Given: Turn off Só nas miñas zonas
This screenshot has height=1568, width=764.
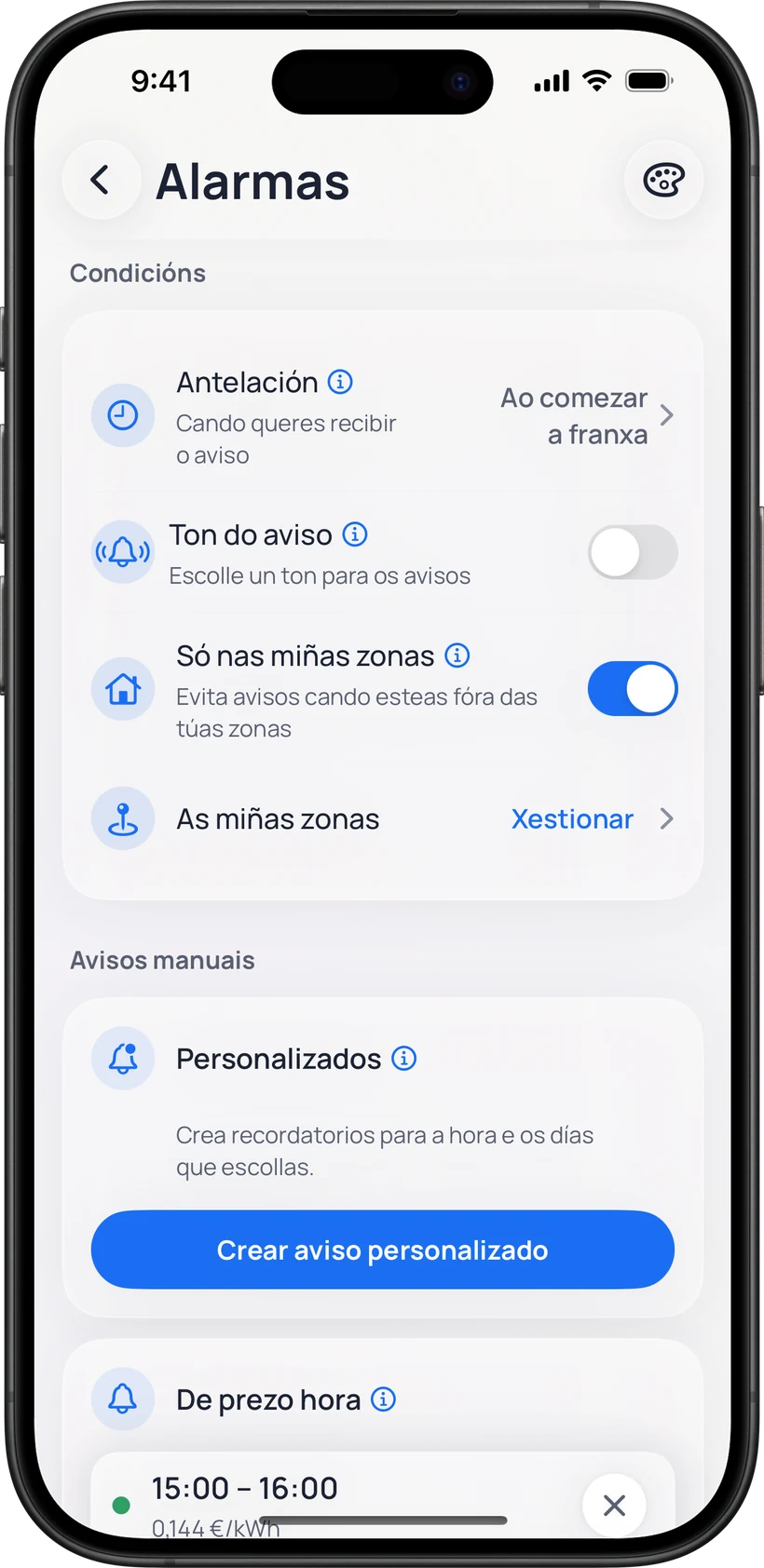Looking at the screenshot, I should point(633,689).
